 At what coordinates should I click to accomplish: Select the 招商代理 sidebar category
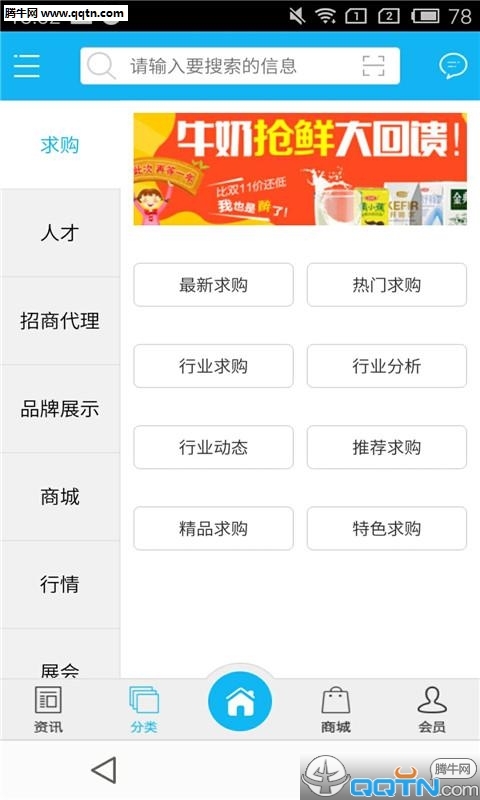60,321
